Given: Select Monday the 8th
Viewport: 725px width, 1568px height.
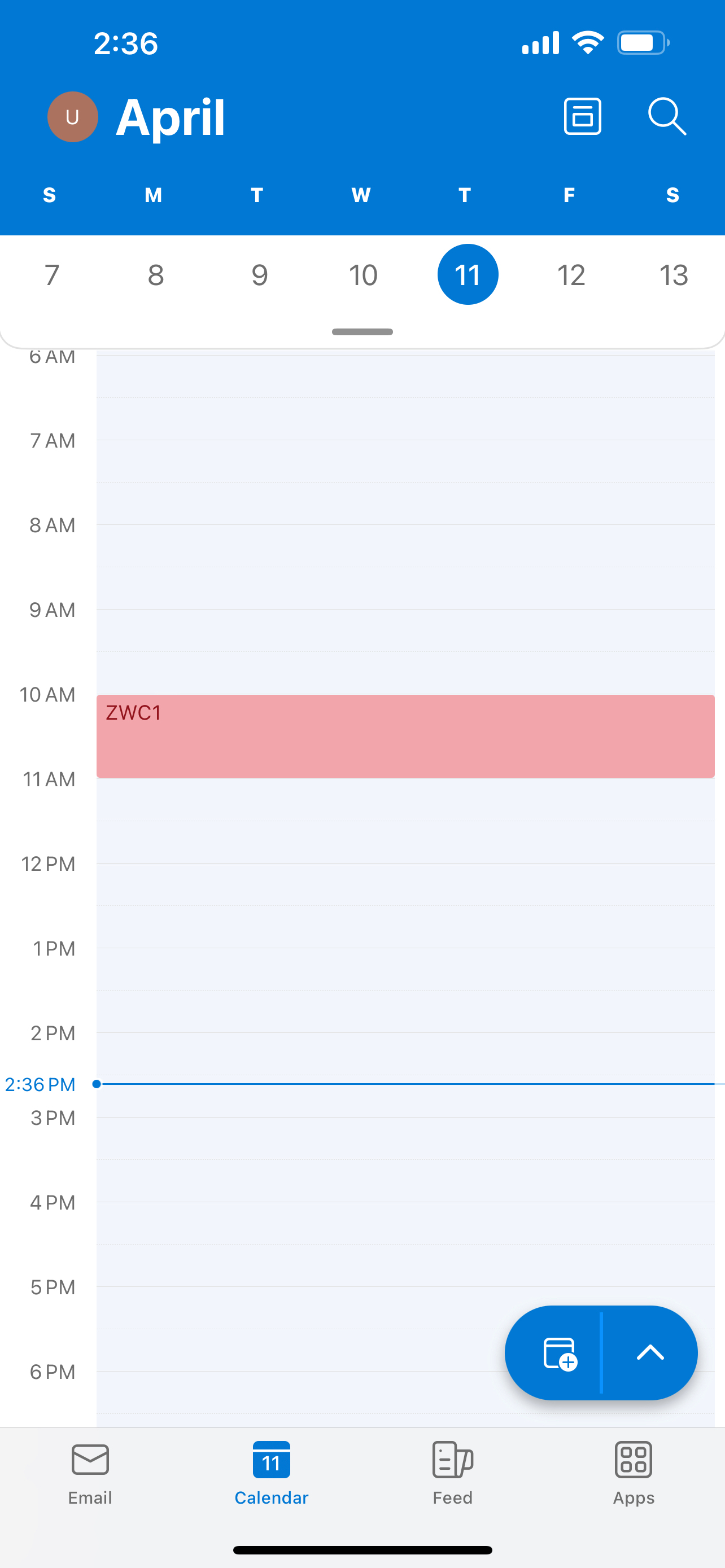Looking at the screenshot, I should (156, 275).
